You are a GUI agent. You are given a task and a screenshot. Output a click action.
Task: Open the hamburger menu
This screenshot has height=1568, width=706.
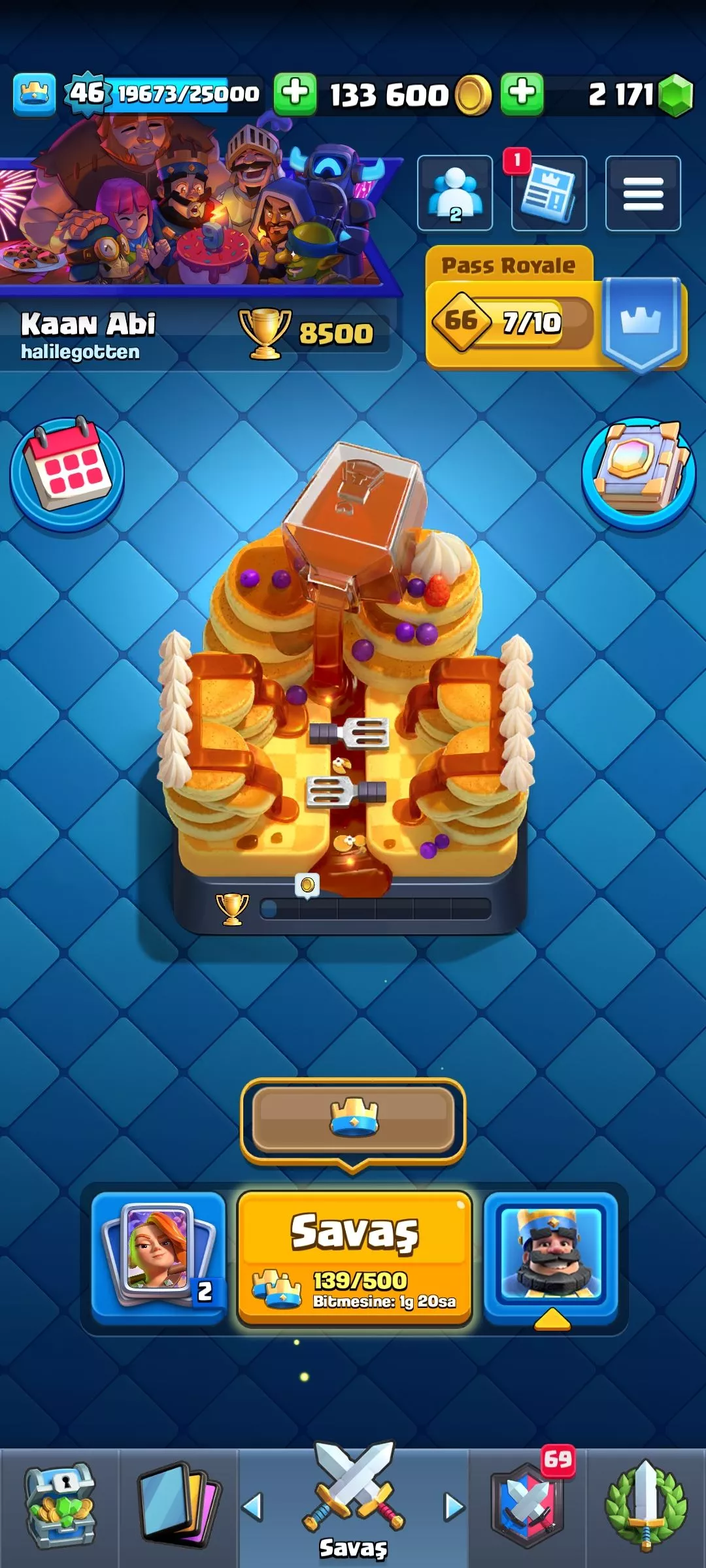pyautogui.click(x=643, y=193)
